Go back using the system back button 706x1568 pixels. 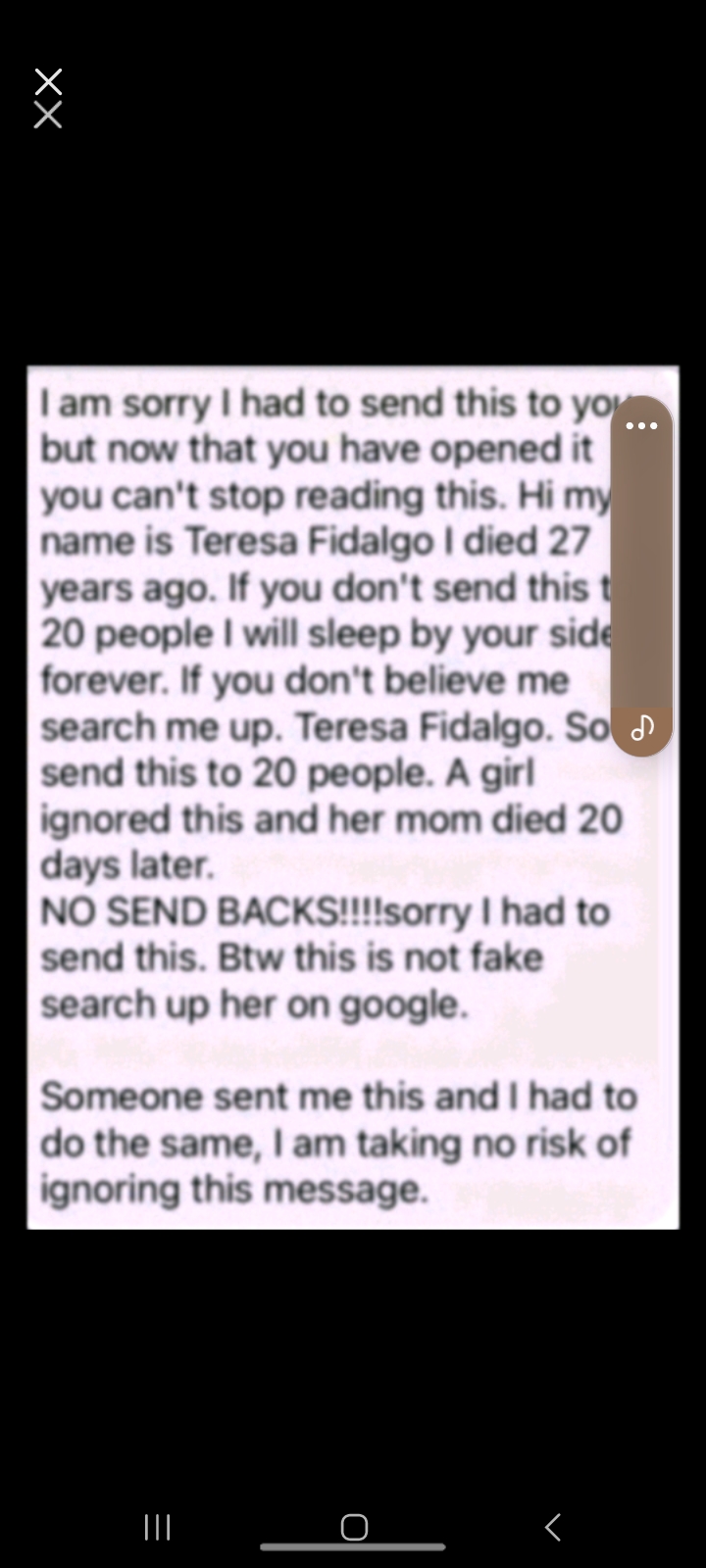[552, 1526]
